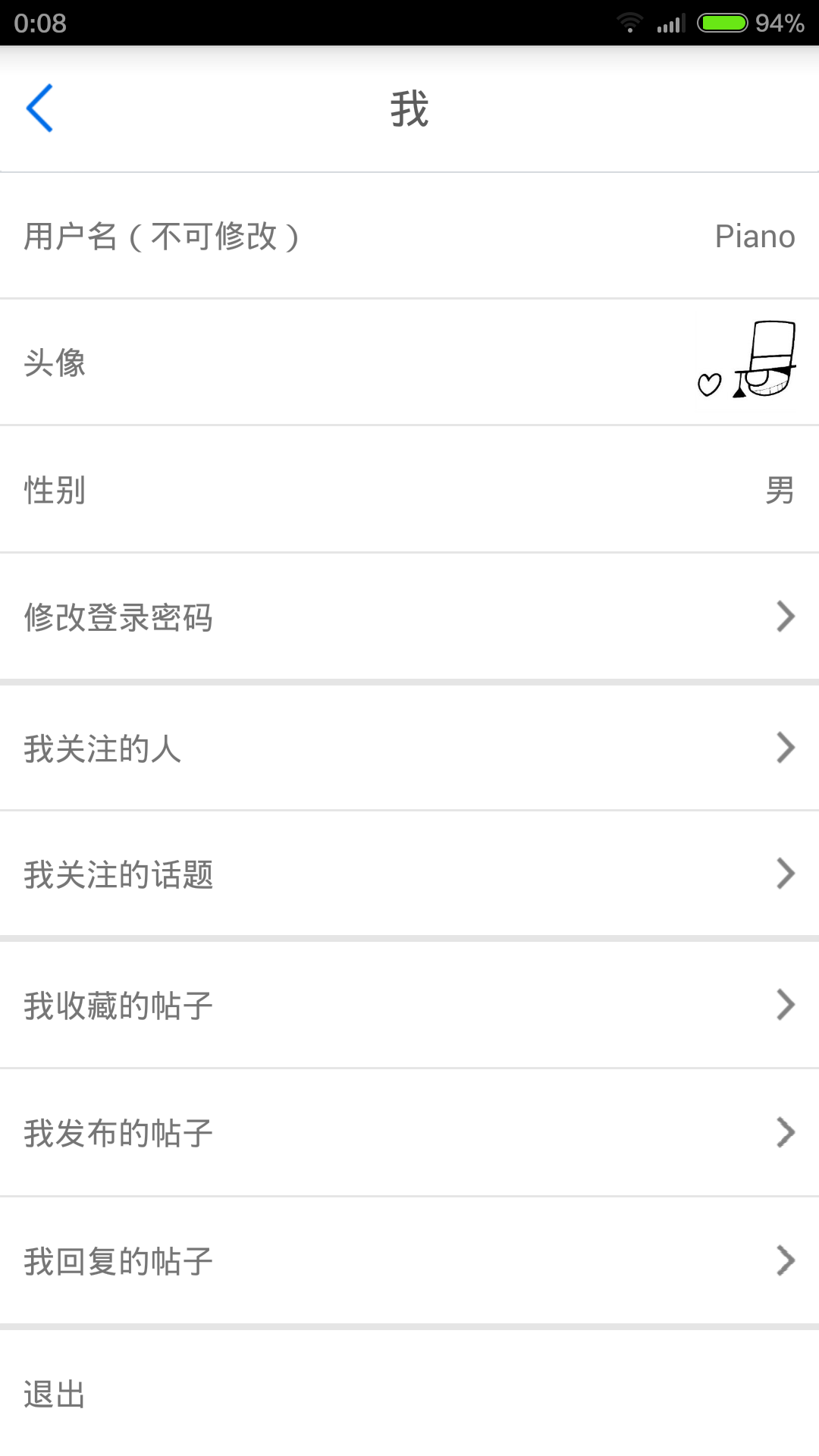Open 我发布的帖子
The image size is (819, 1456).
click(409, 1133)
